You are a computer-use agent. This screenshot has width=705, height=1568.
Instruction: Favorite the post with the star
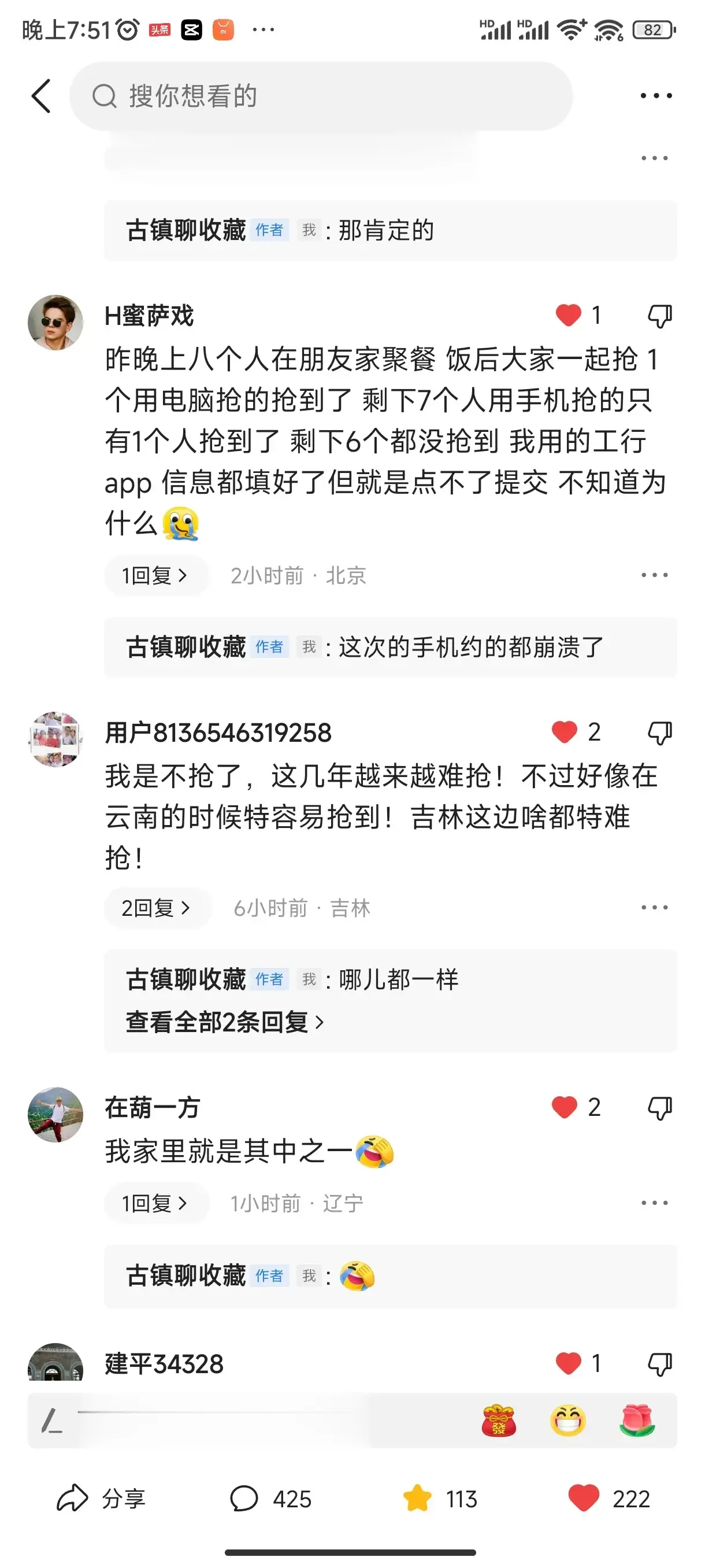tap(417, 1499)
